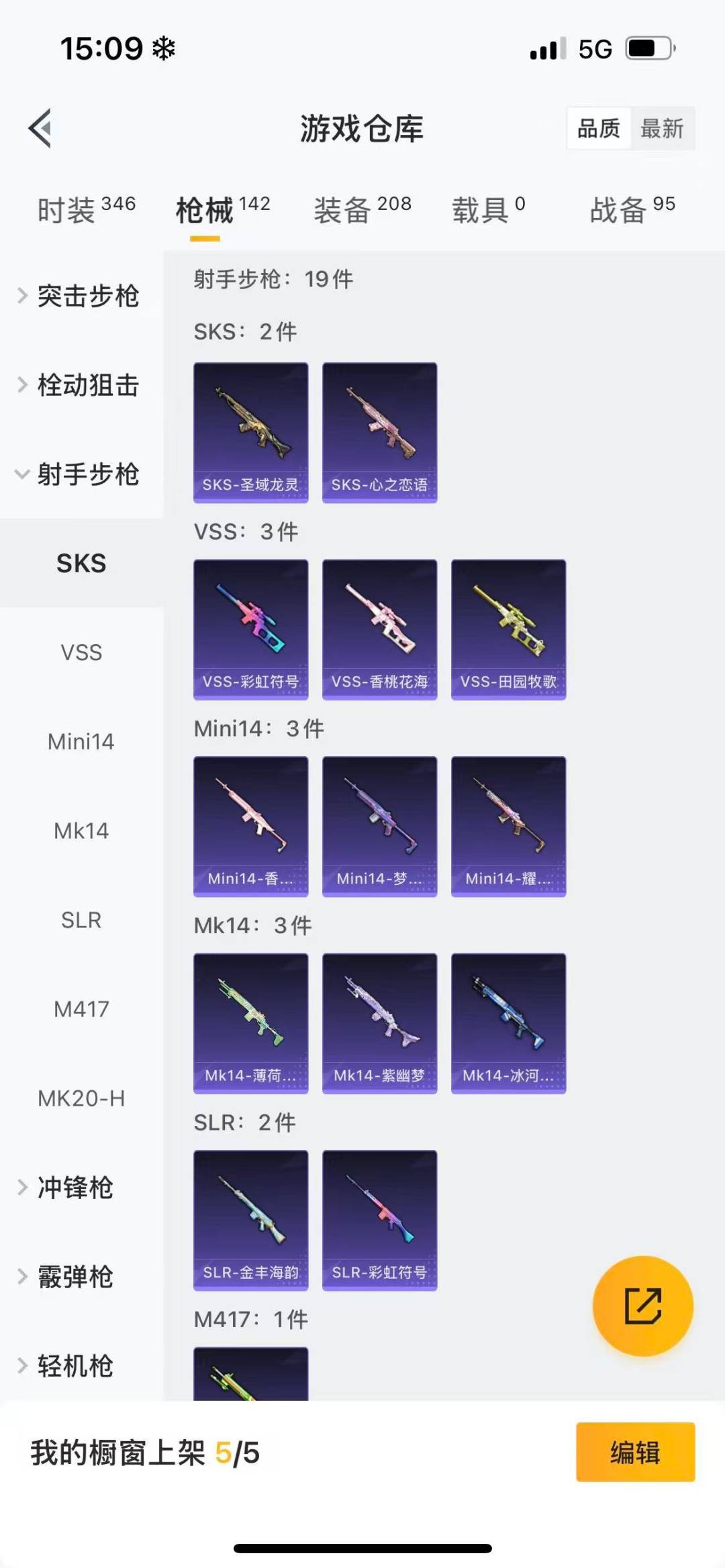Expand the 突击步枪 category
725x1568 pixels.
click(x=82, y=296)
